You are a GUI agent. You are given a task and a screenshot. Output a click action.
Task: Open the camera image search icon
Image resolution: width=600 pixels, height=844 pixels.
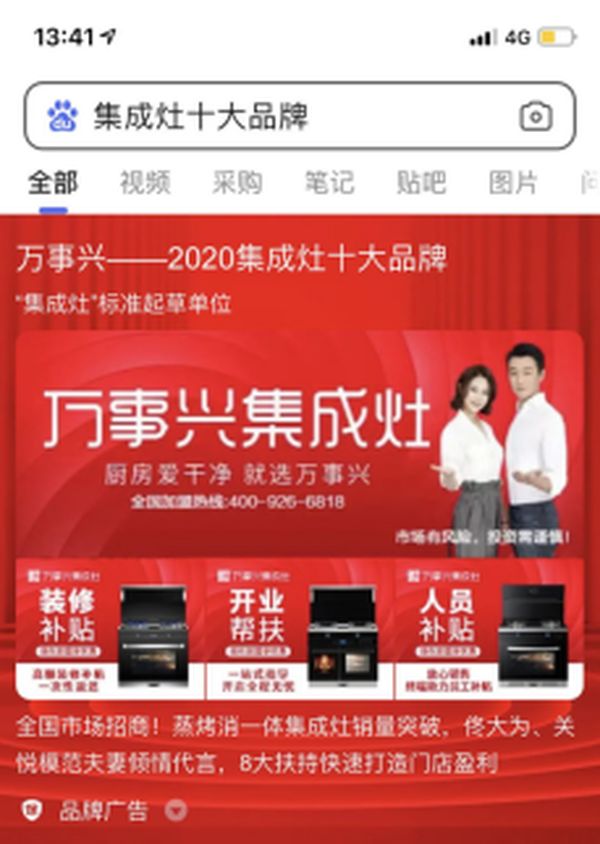(536, 117)
